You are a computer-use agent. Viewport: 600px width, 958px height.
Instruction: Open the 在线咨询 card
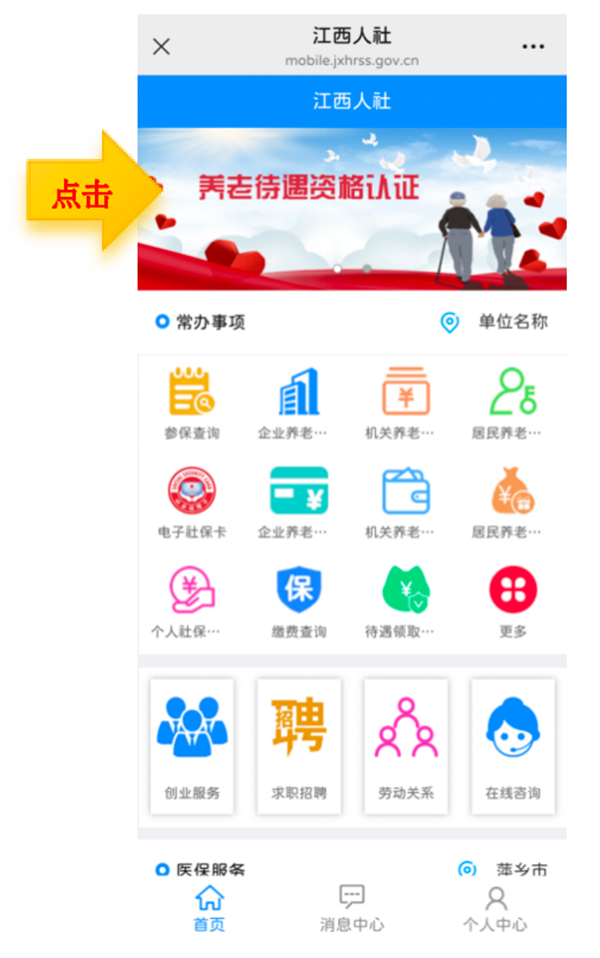tap(513, 745)
